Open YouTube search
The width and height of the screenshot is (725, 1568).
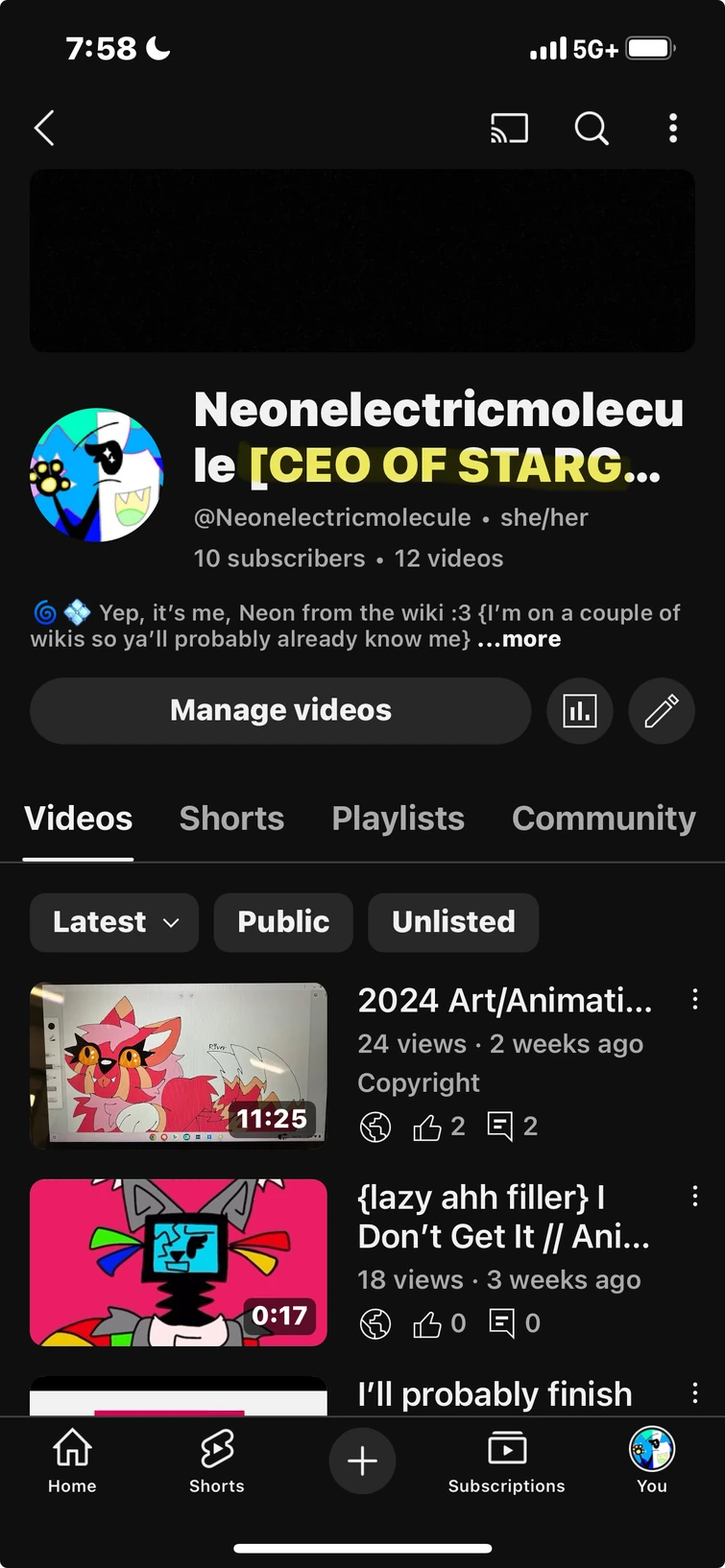[x=592, y=128]
